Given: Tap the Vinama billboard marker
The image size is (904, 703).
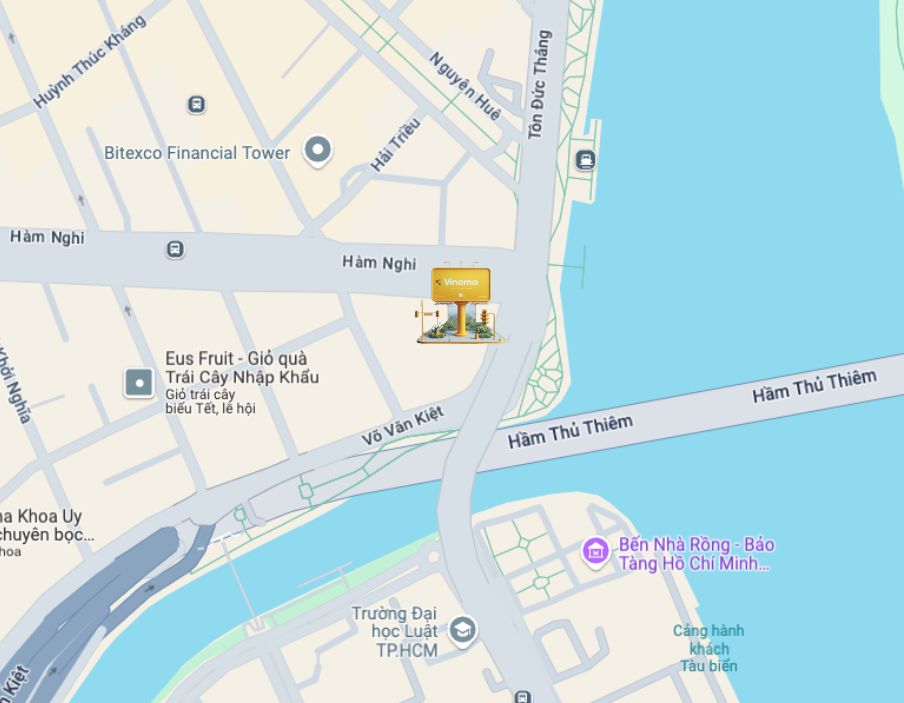Looking at the screenshot, I should coord(461,304).
